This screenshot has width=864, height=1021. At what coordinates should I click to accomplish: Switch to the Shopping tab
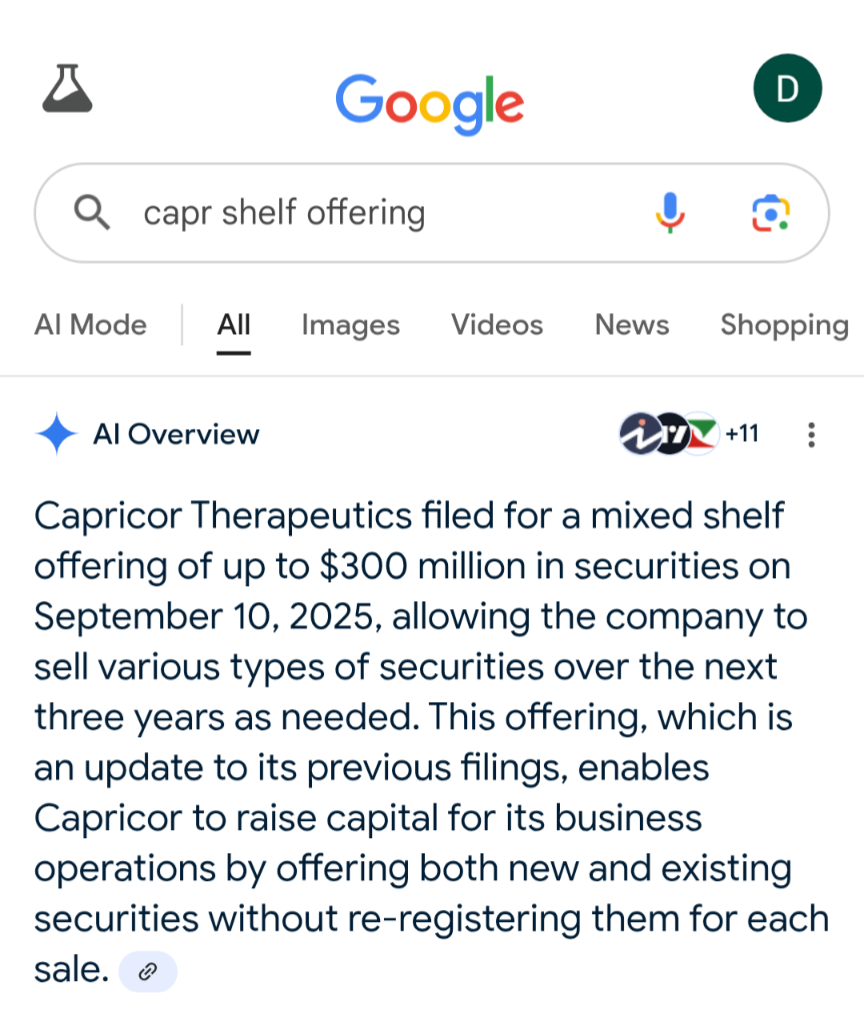click(x=784, y=325)
